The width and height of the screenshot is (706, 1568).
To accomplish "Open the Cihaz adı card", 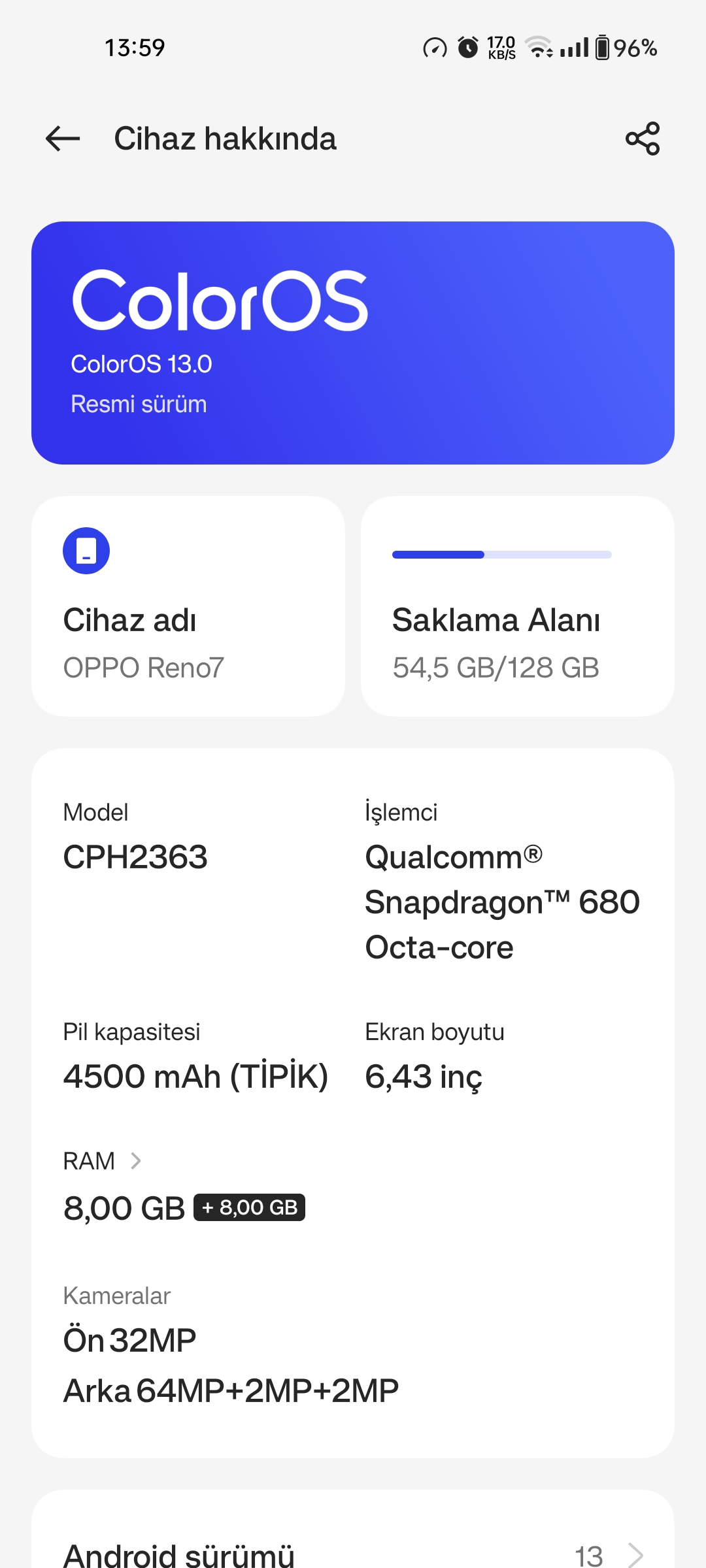I will [x=188, y=606].
